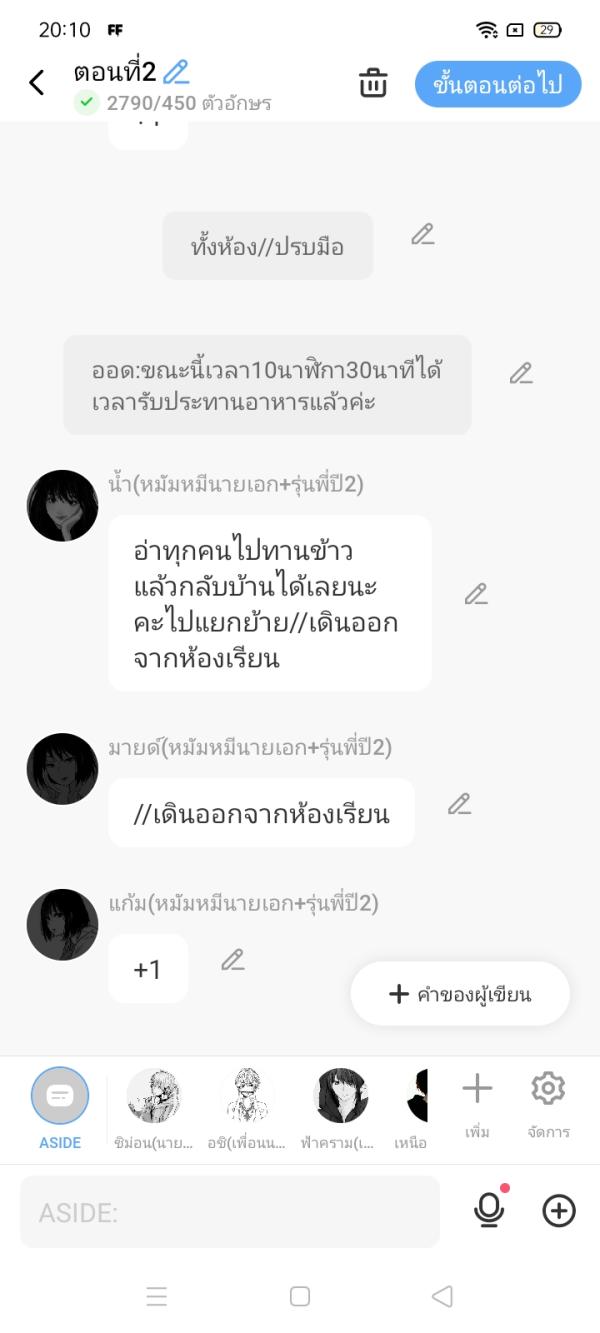The height and width of the screenshot is (1333, 600).
Task: Edit the ออด announcement message
Action: pyautogui.click(x=521, y=374)
